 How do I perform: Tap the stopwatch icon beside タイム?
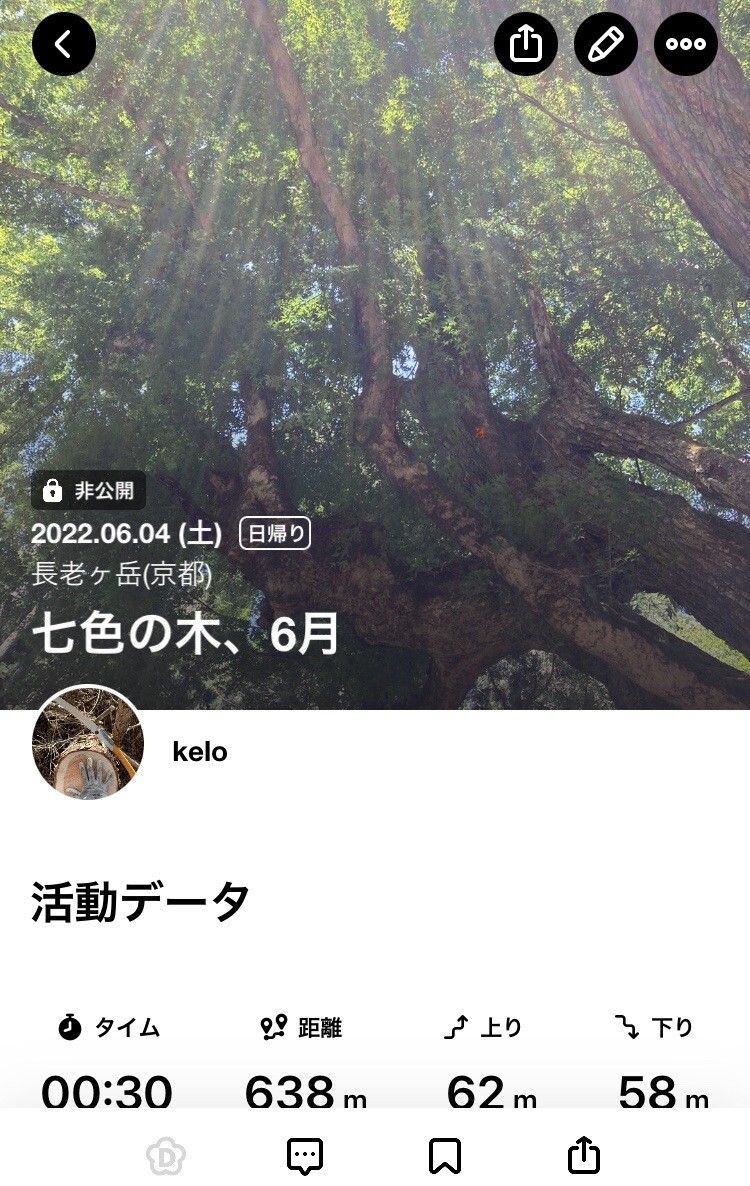coord(68,1026)
